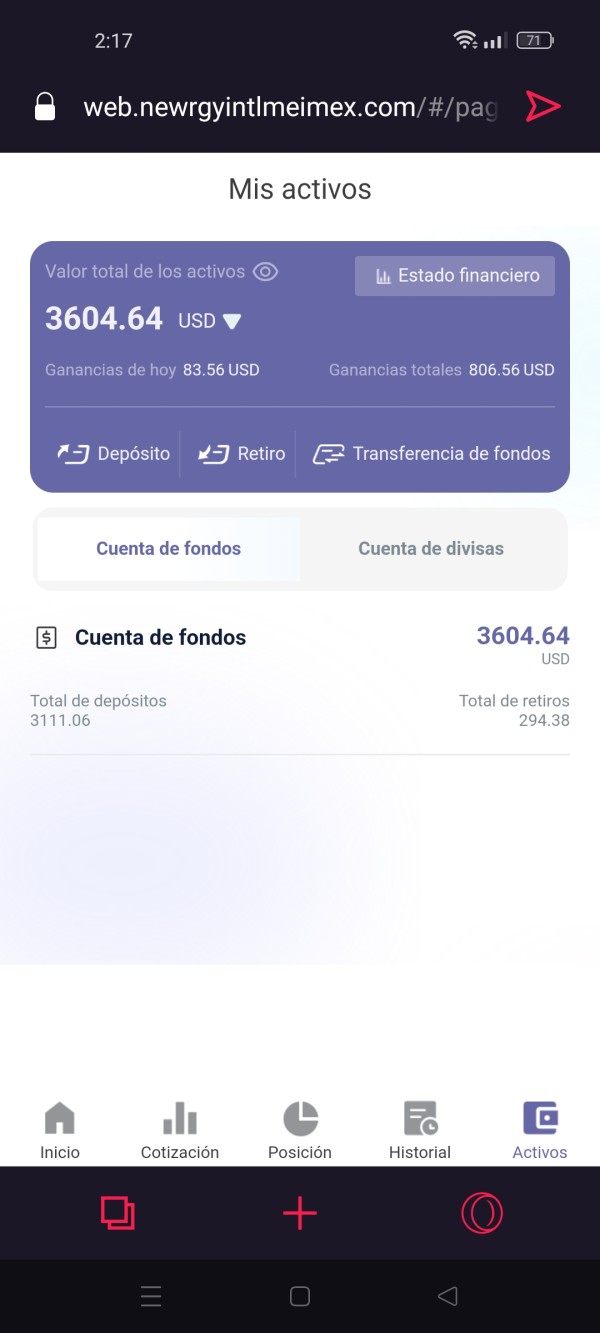This screenshot has width=600, height=1333.
Task: Tap the red send arrow icon
Action: pos(543,106)
